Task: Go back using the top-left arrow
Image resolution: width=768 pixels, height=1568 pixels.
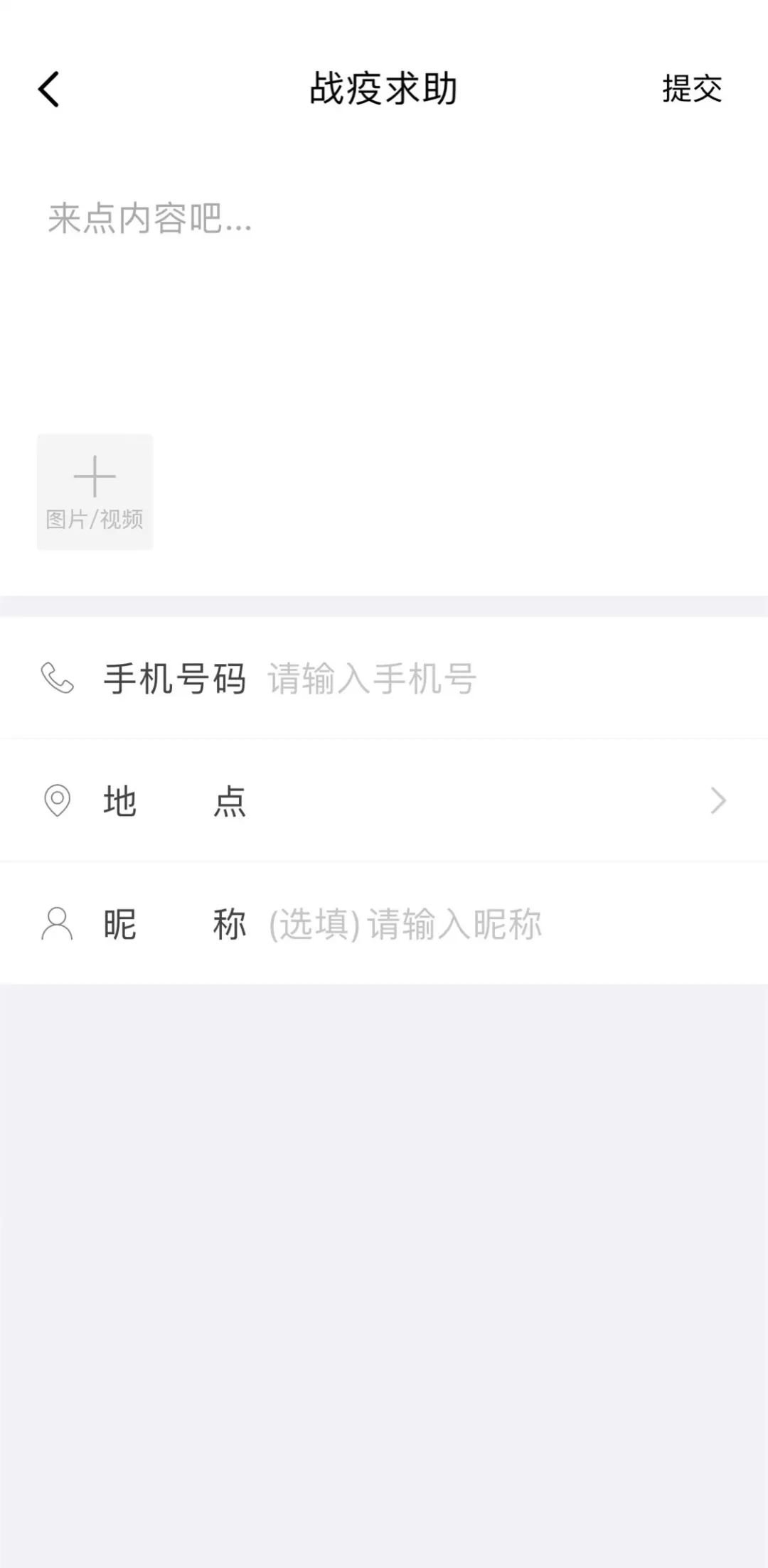Action: click(48, 90)
